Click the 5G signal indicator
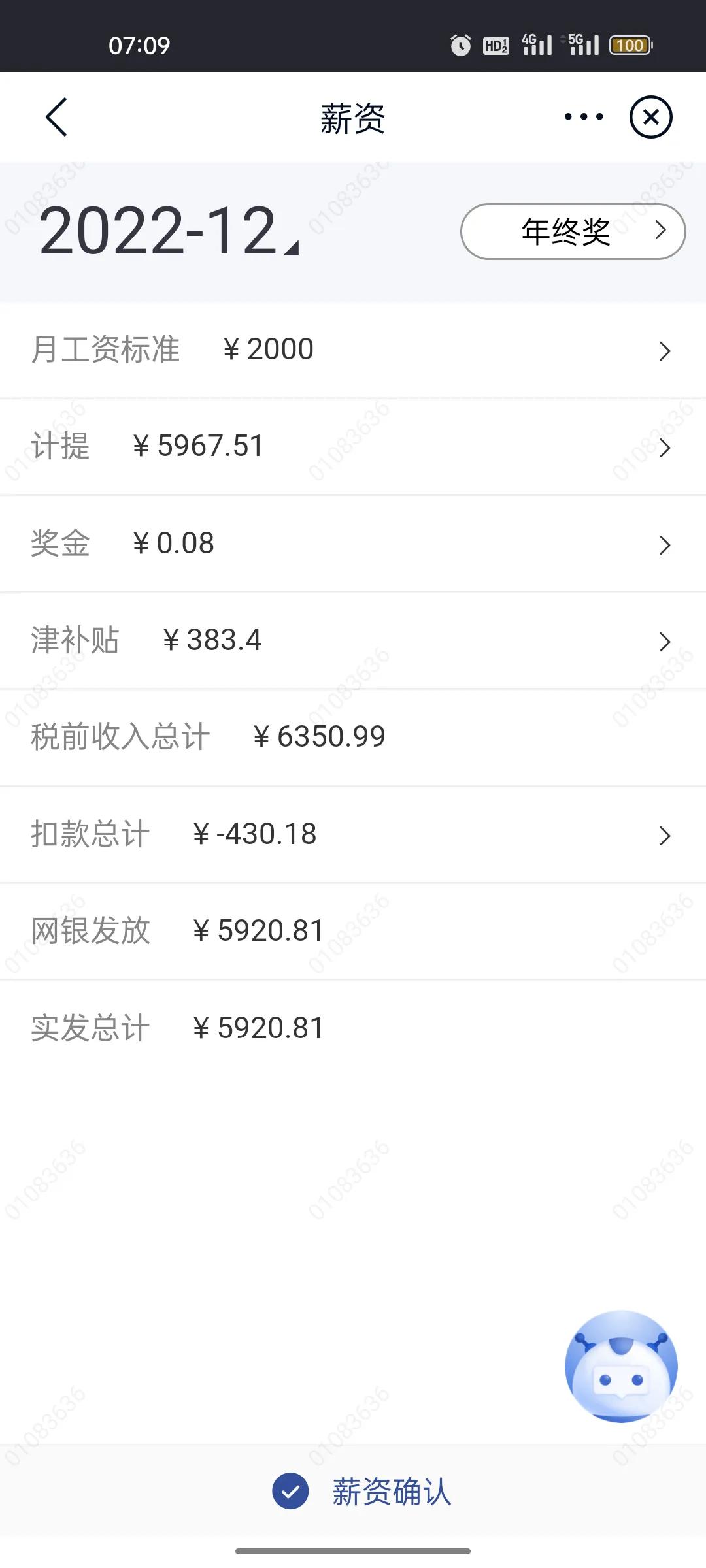The width and height of the screenshot is (706, 1568). [584, 44]
